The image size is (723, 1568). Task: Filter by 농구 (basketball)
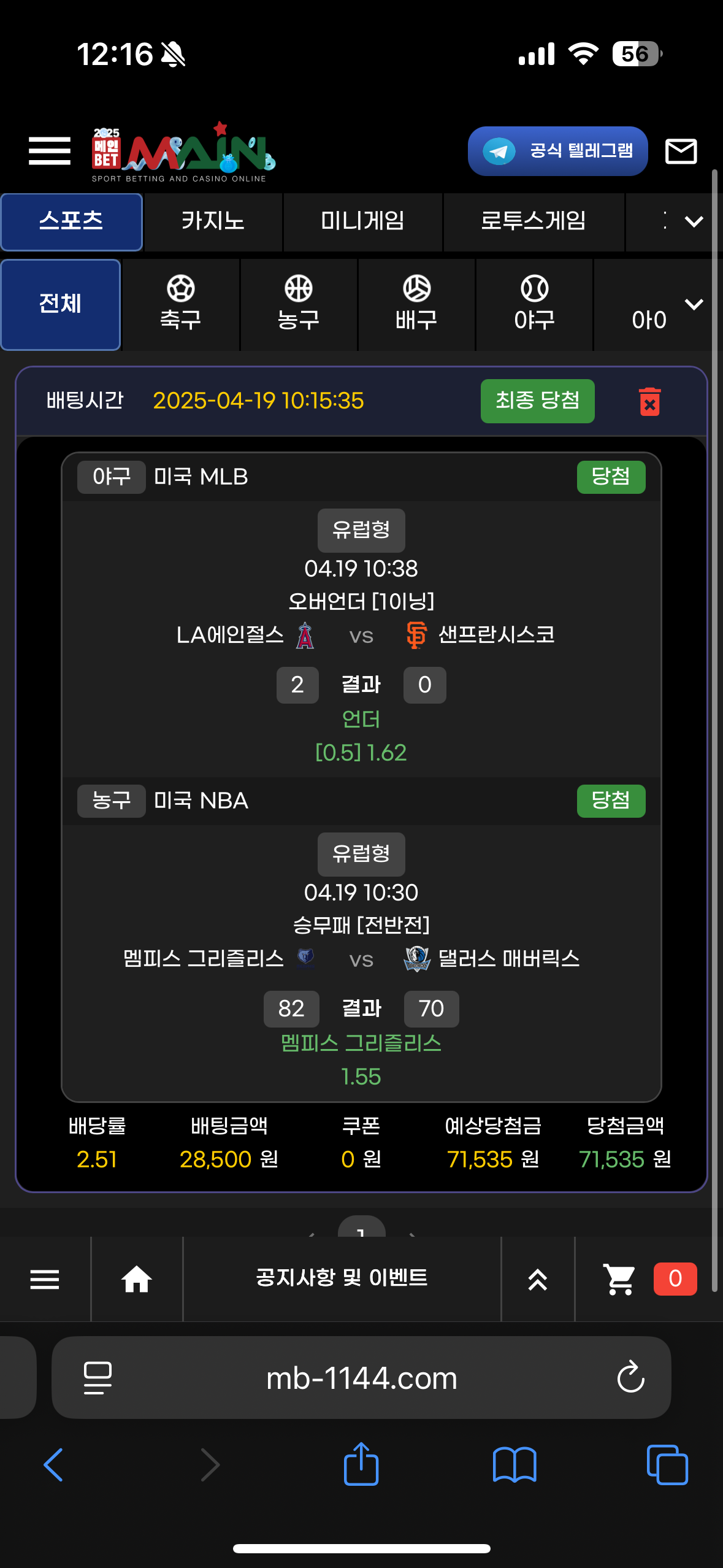point(299,304)
